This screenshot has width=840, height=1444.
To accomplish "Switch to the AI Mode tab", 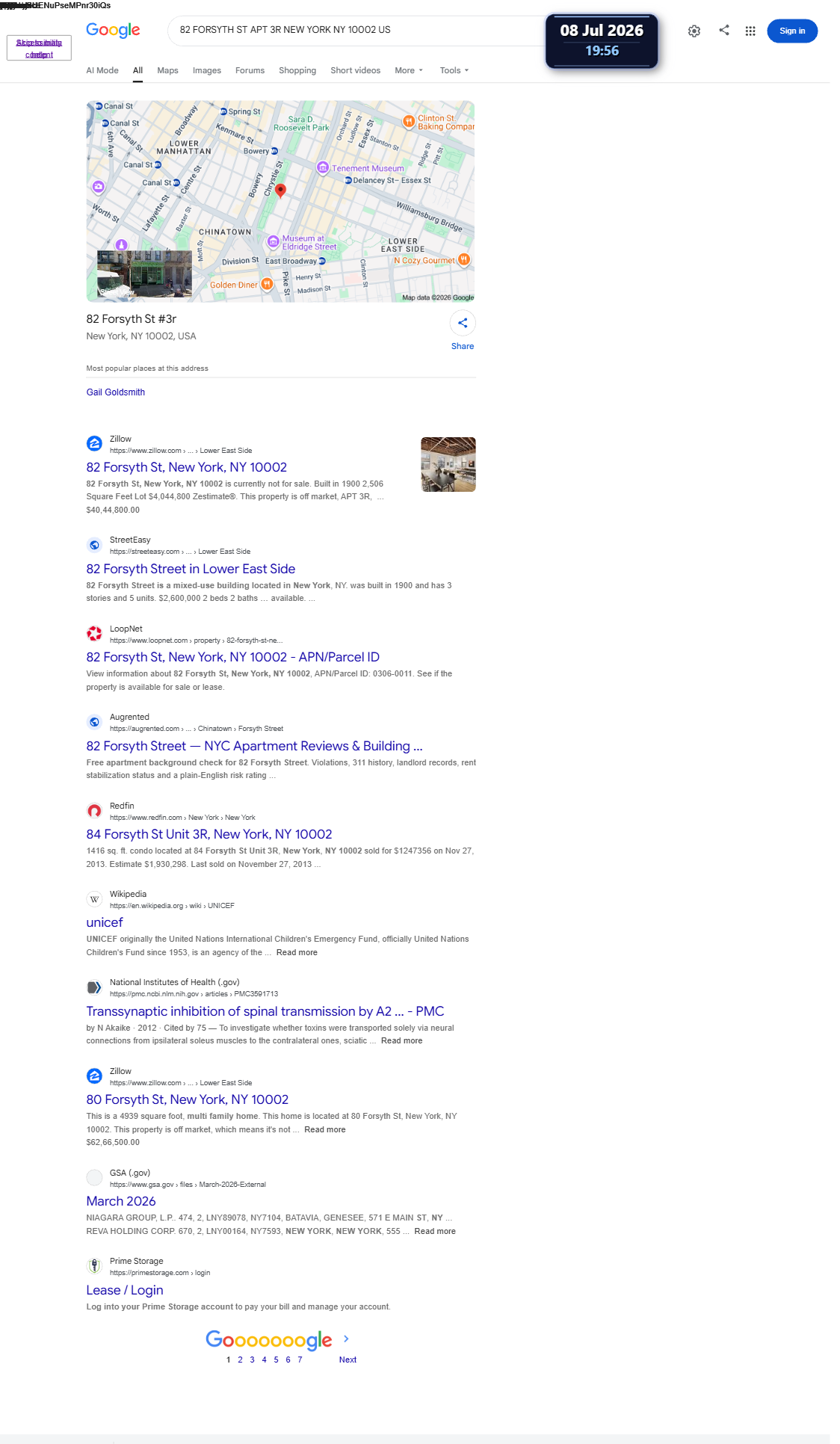I will (102, 70).
